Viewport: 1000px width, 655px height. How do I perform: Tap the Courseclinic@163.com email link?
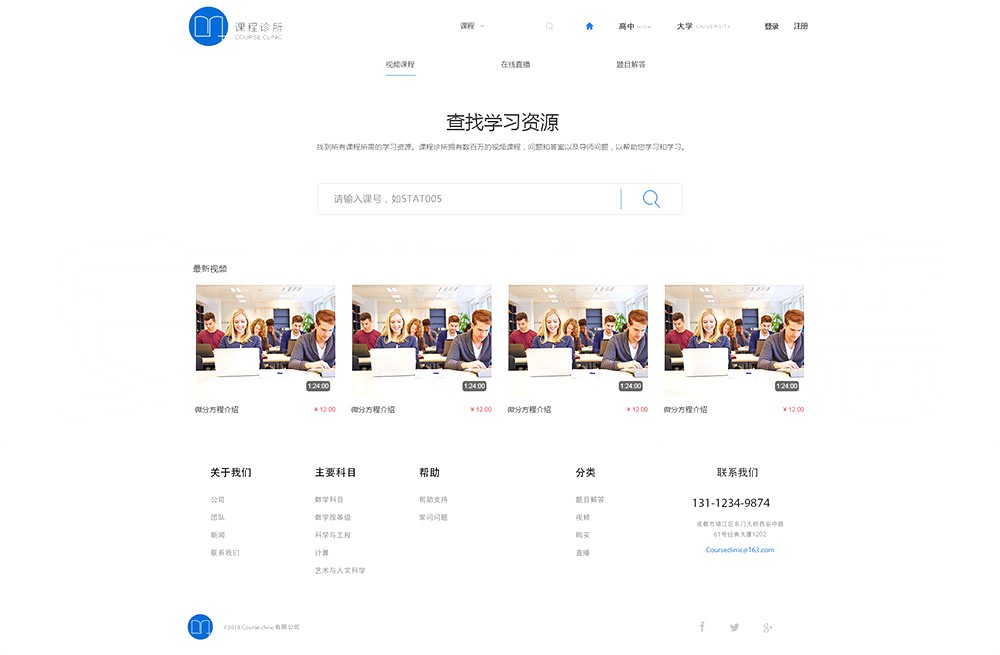point(739,550)
